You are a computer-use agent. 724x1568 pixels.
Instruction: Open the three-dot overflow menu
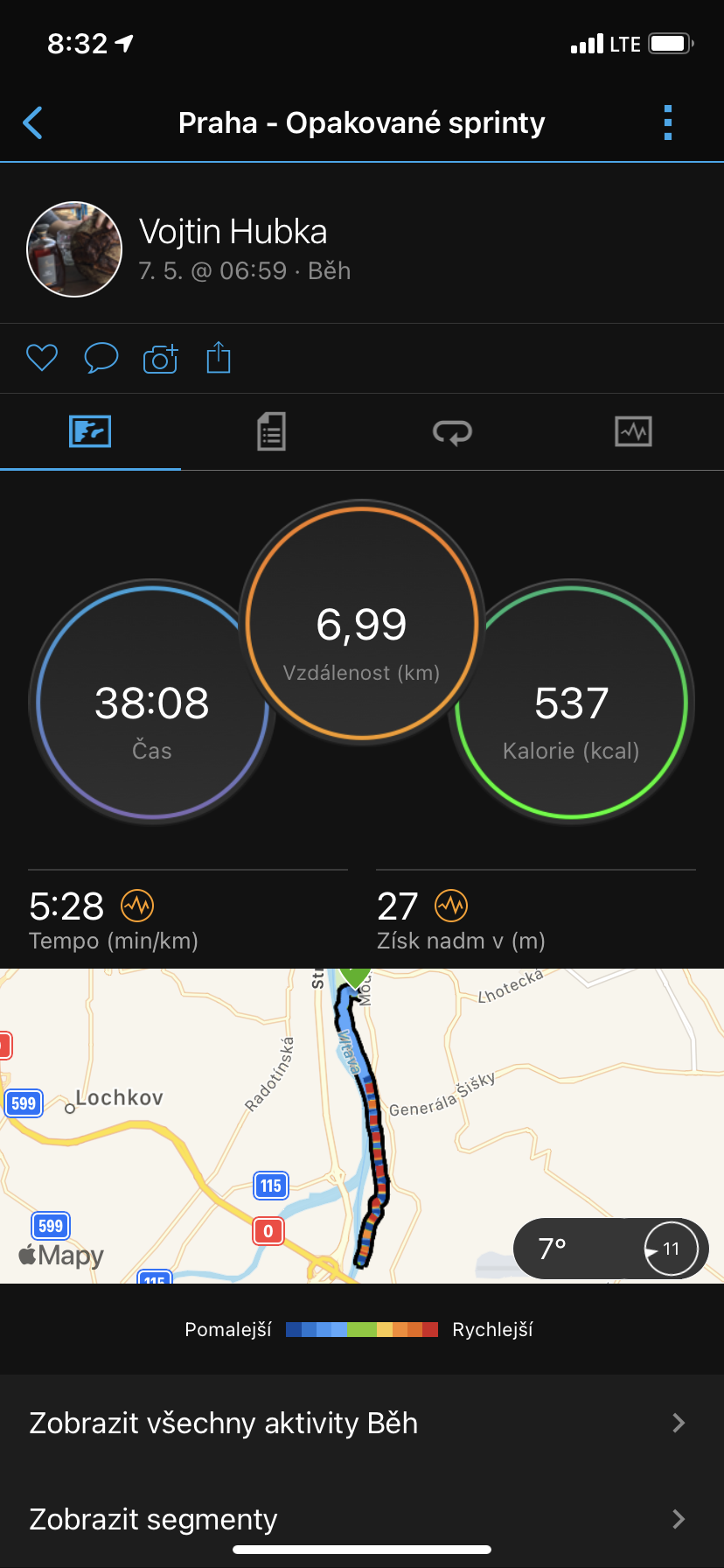(x=668, y=123)
